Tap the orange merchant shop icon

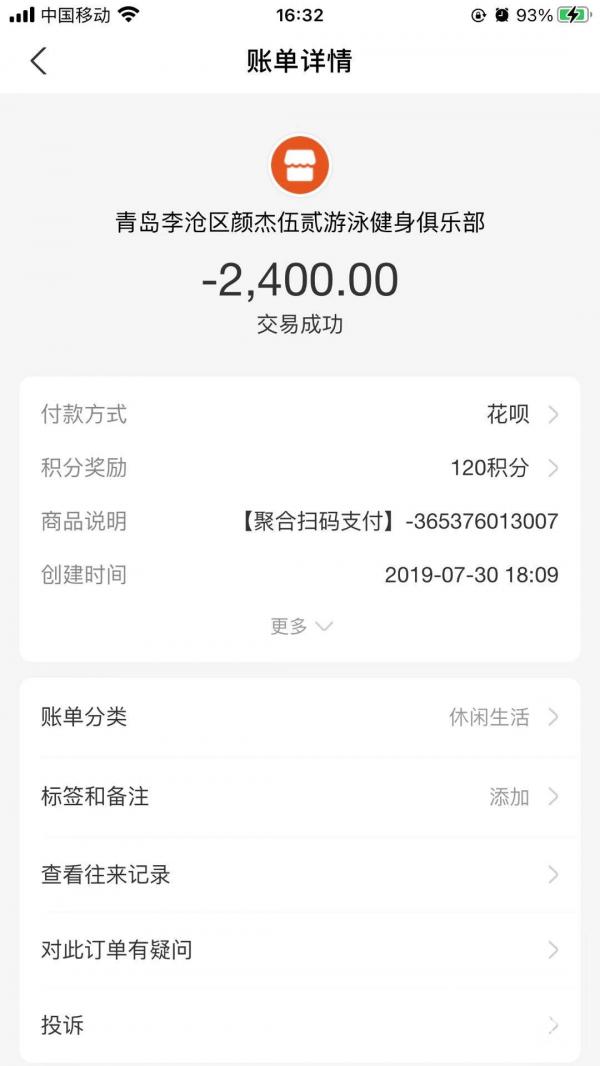point(300,166)
